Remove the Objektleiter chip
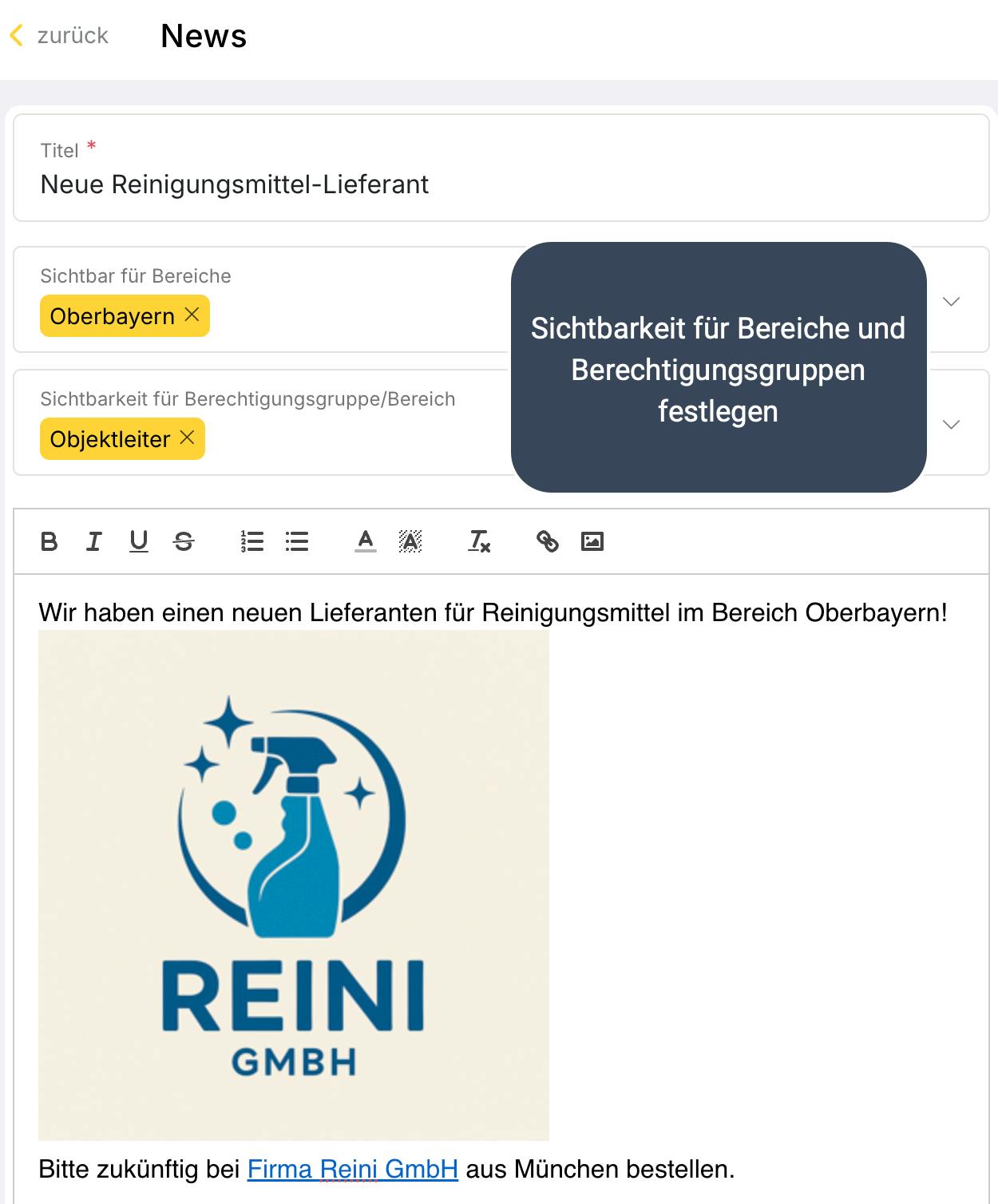The image size is (998, 1204). 188,438
